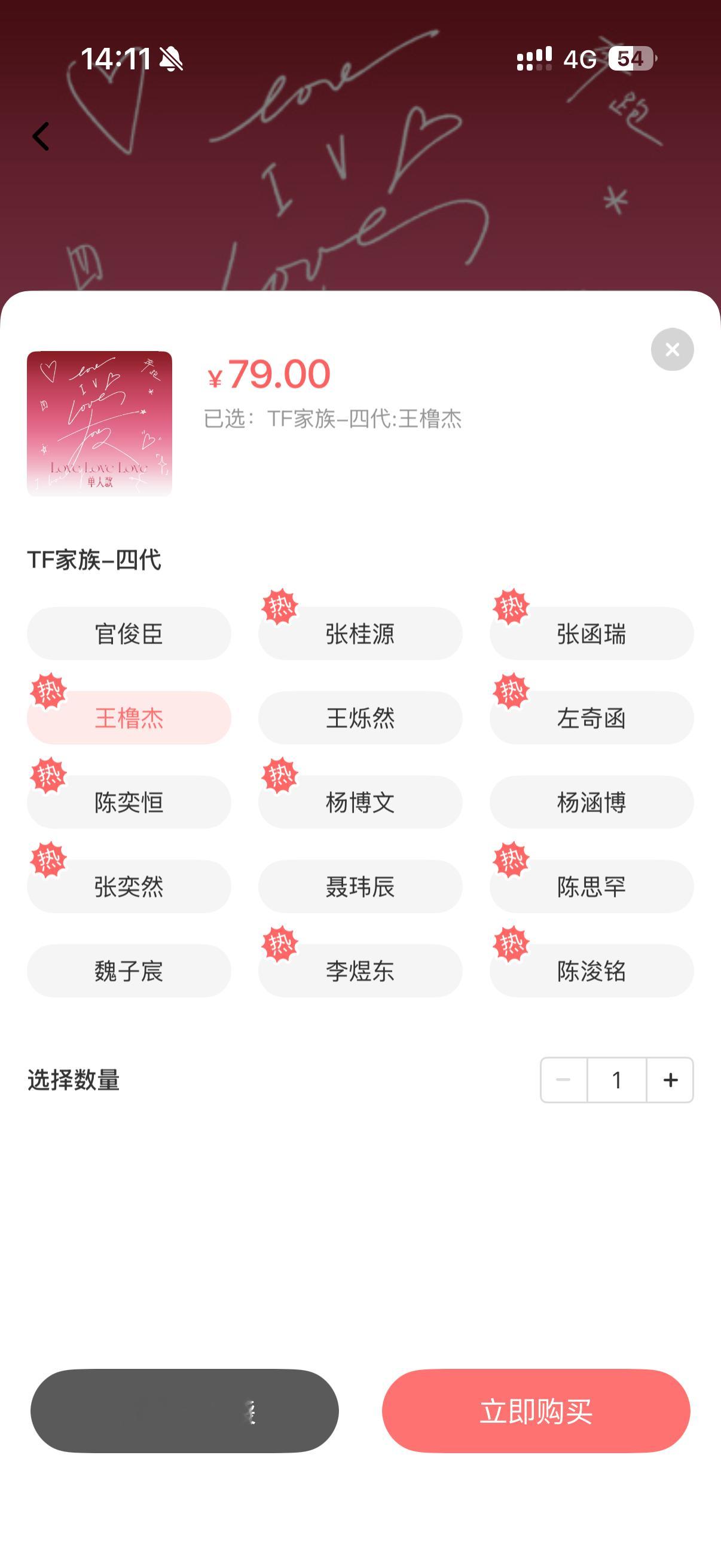
Task: Select hot member 李煜东
Action: (x=360, y=971)
